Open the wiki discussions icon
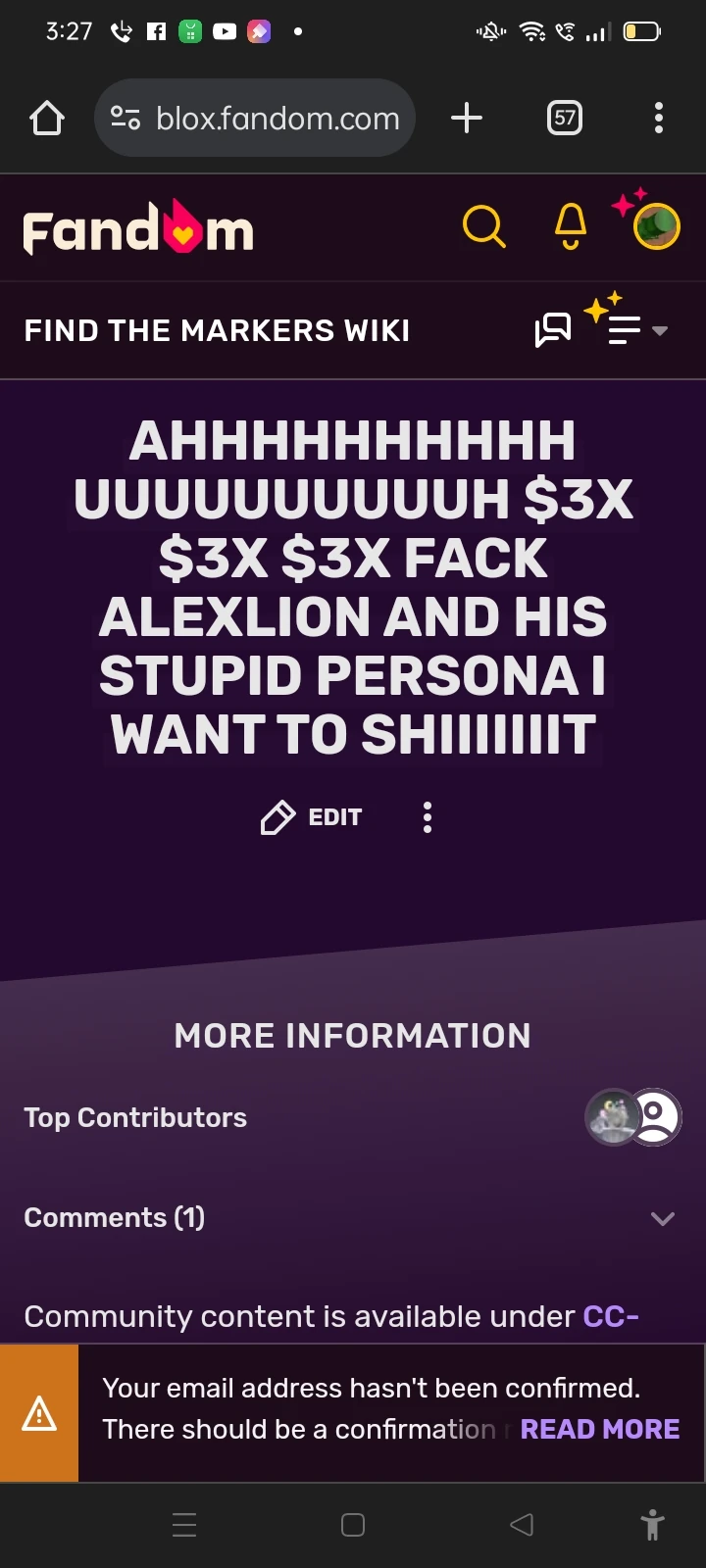706x1568 pixels. click(553, 330)
